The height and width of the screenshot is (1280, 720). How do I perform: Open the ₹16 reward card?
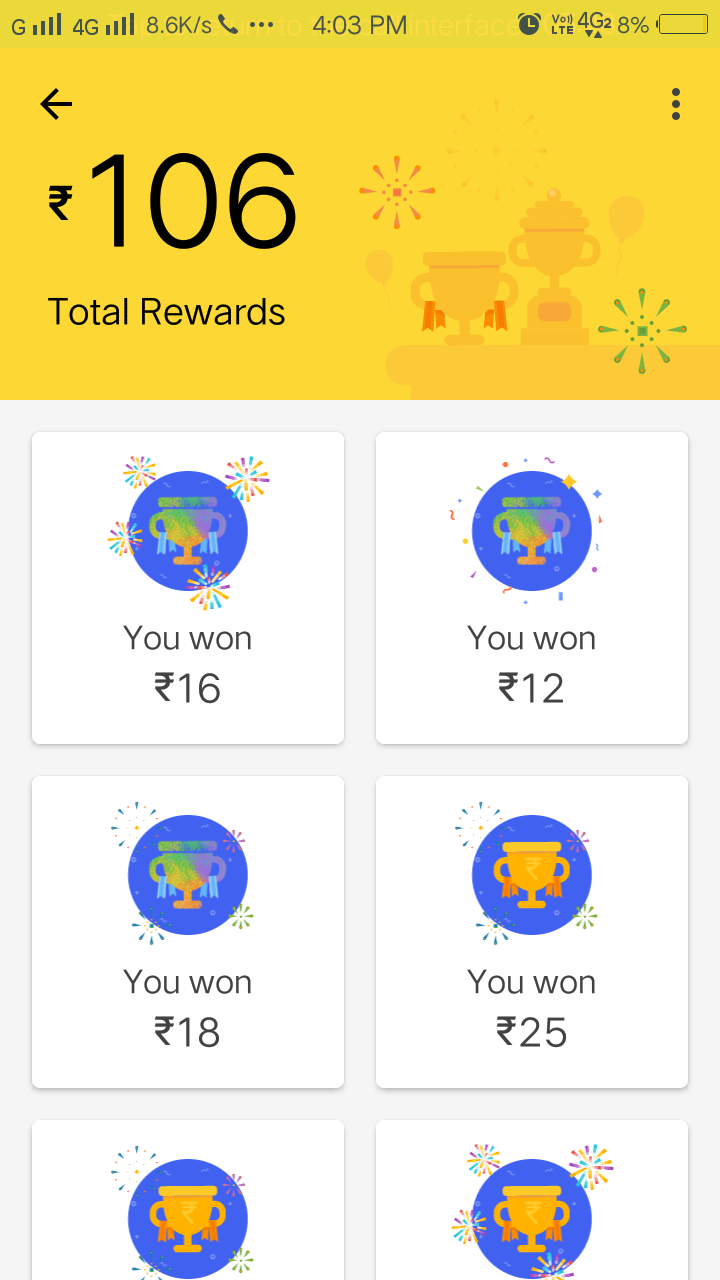coord(188,588)
